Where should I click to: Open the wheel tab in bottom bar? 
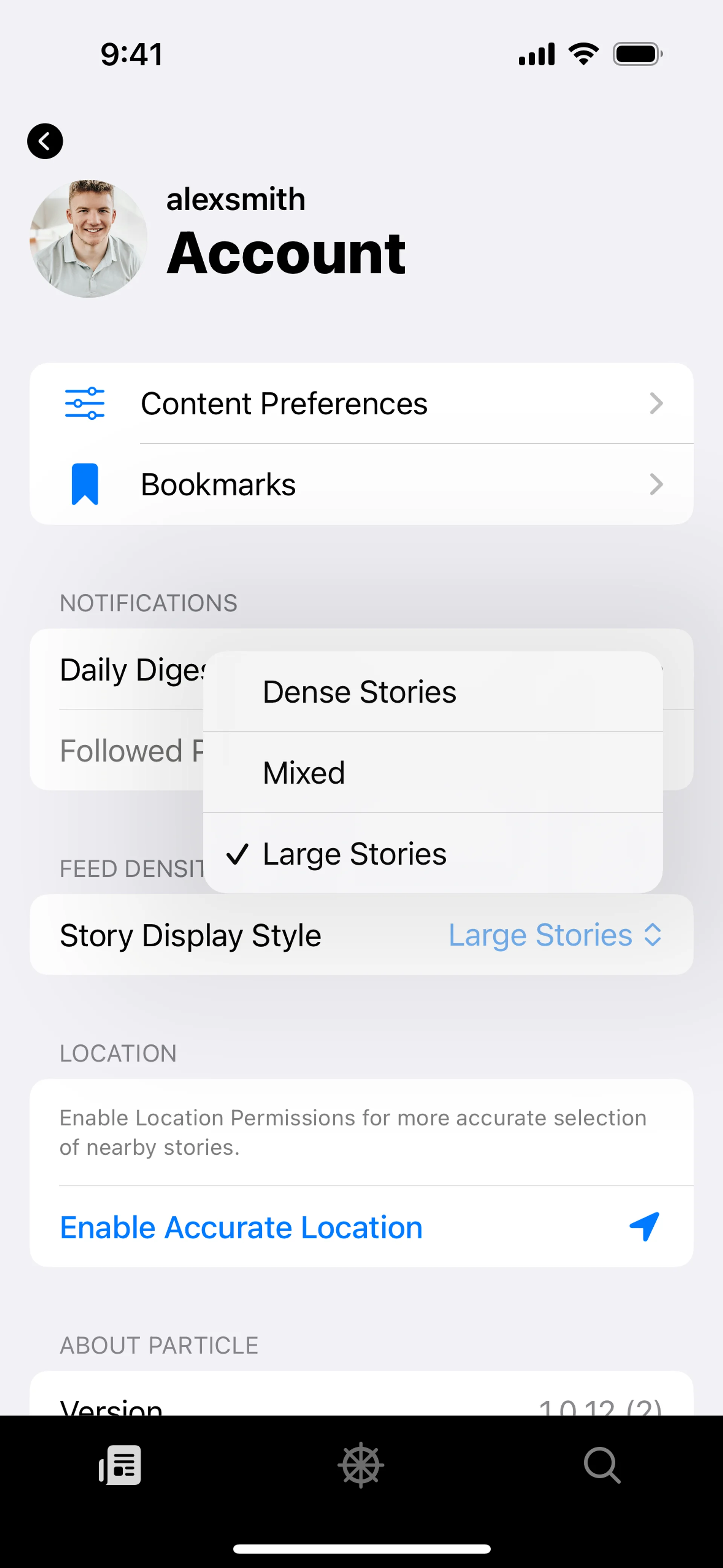[361, 1464]
